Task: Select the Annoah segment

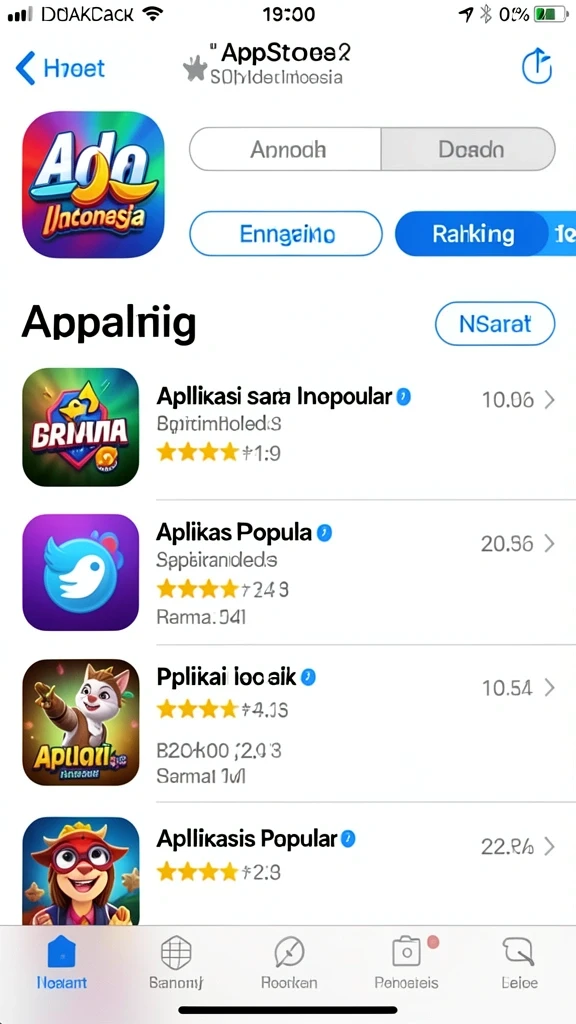Action: tap(285, 149)
